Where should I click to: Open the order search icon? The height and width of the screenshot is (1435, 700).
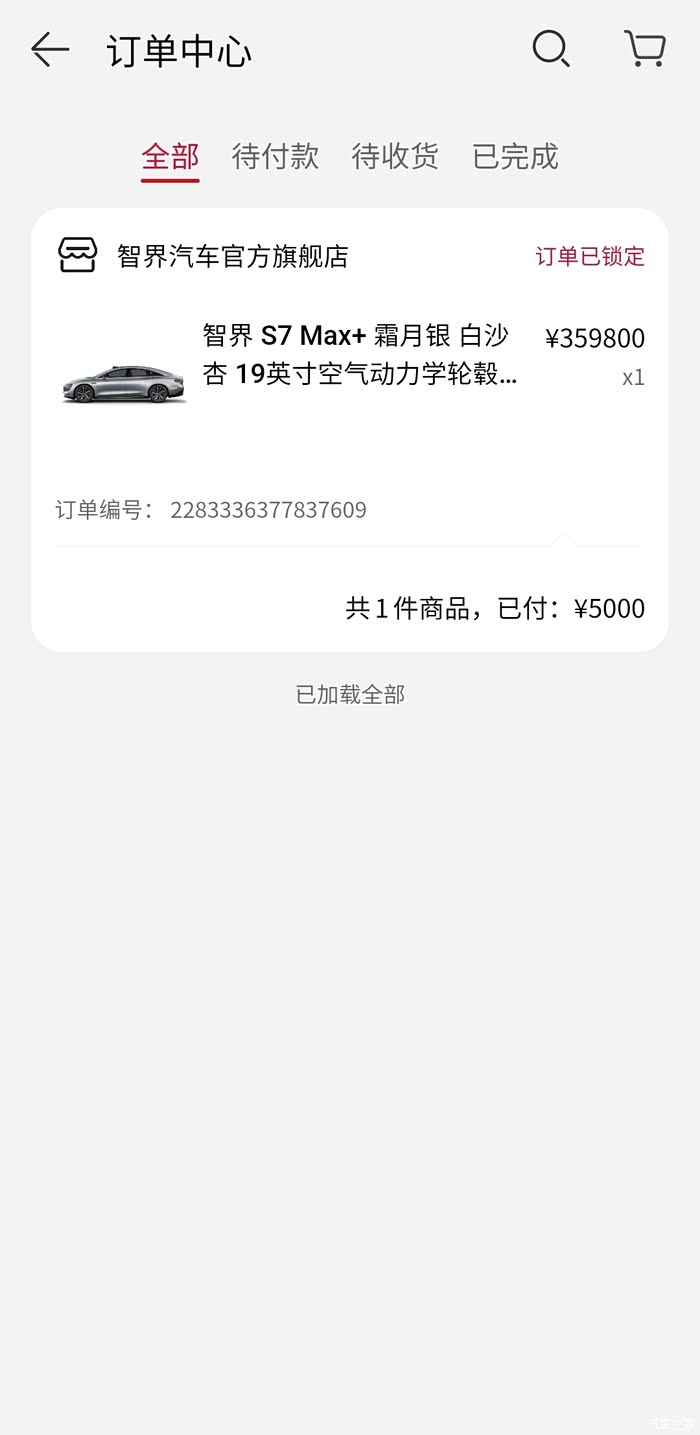click(x=550, y=49)
